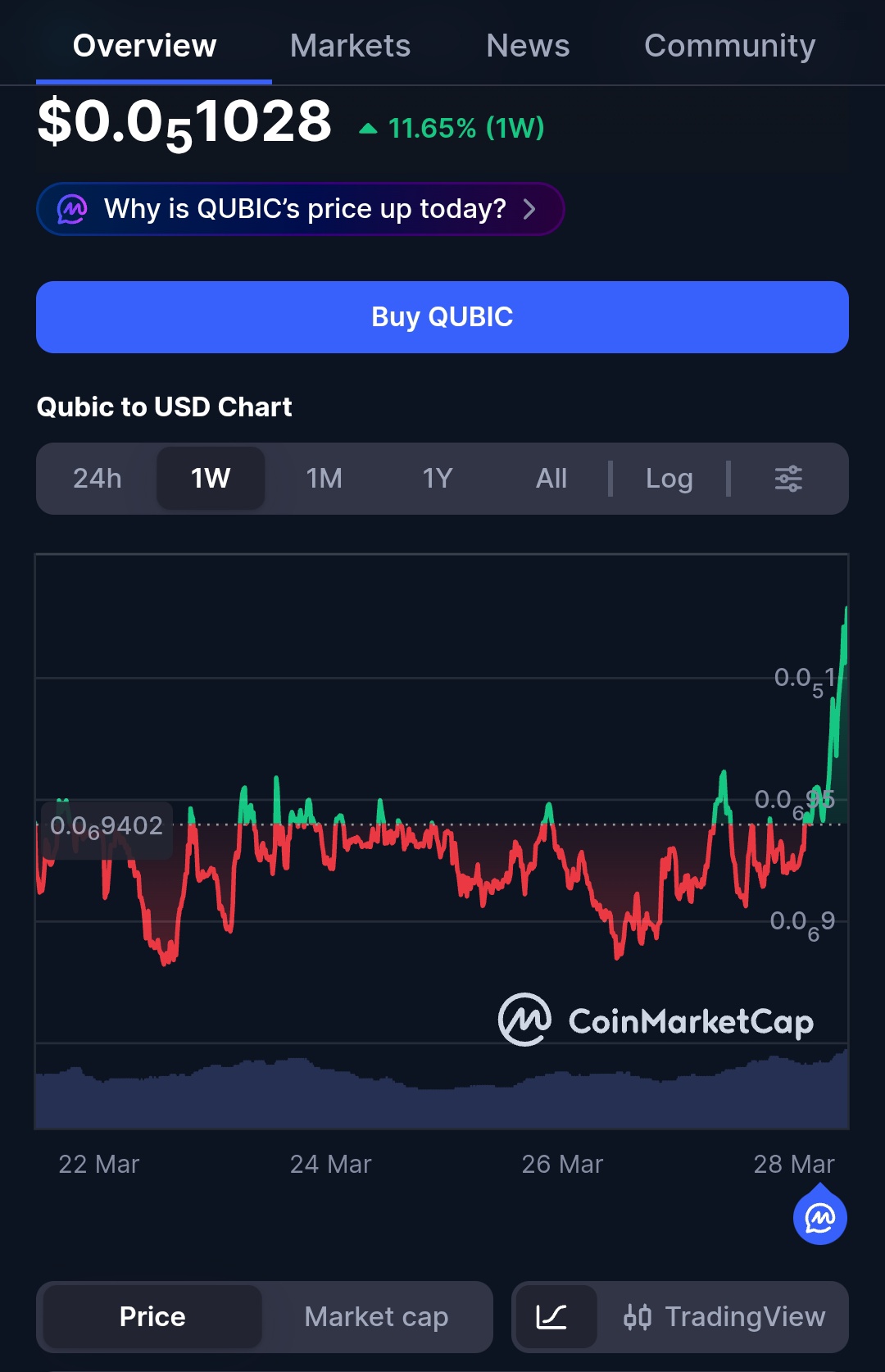Switch chart range to 24h
This screenshot has width=885, height=1372.
(98, 479)
